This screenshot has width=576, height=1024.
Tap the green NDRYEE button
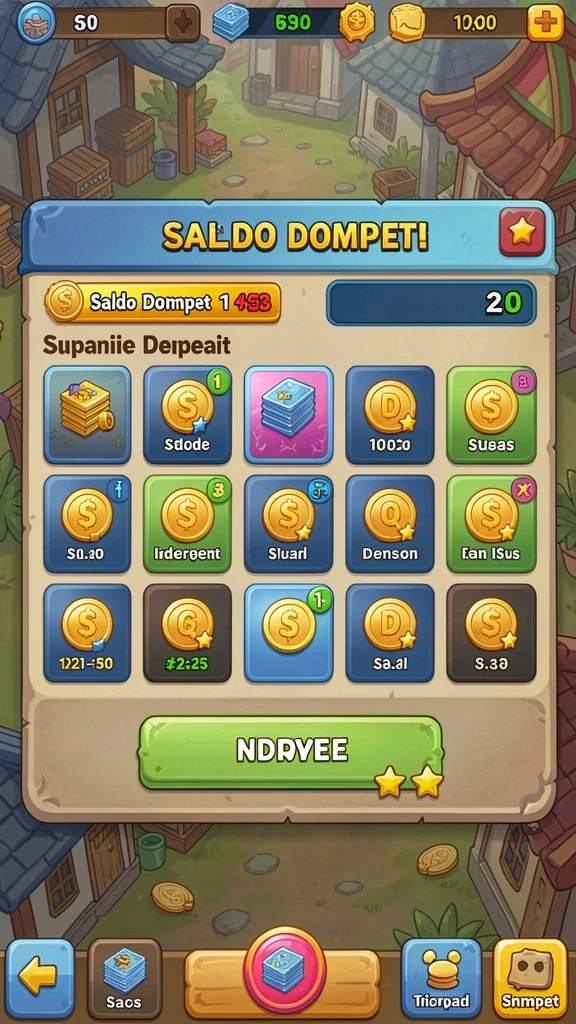[x=291, y=752]
